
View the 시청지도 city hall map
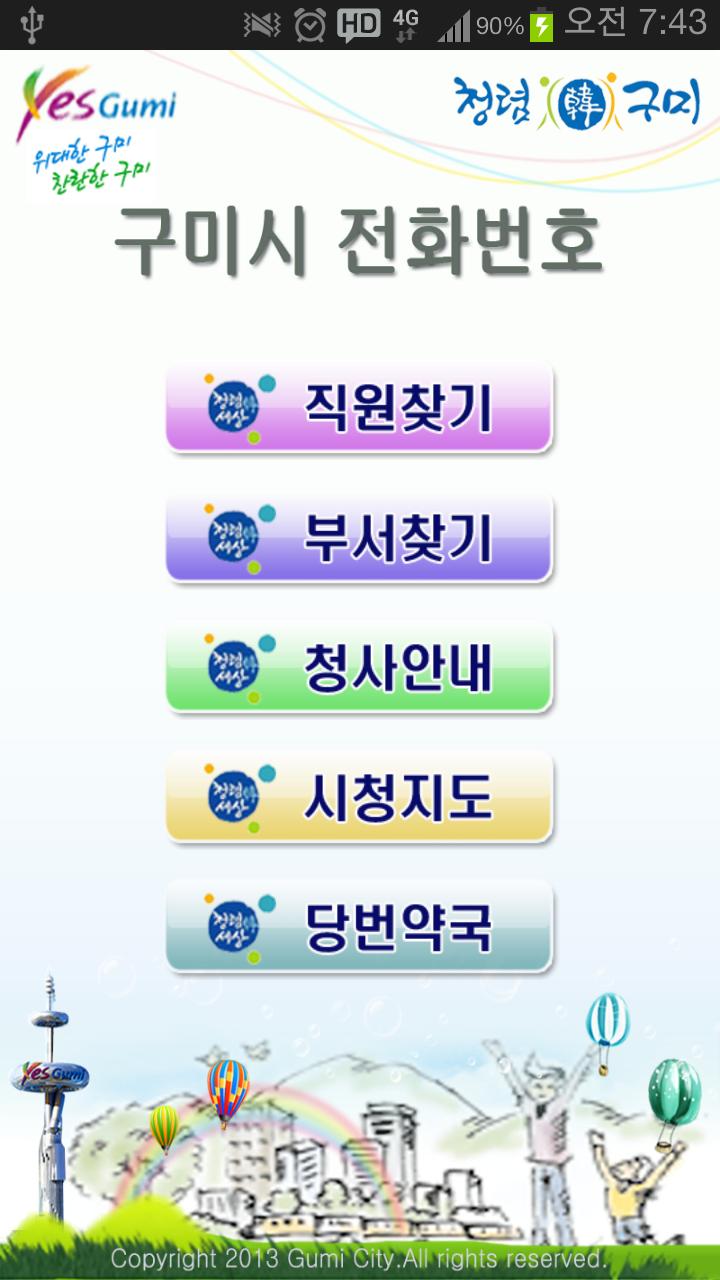(359, 797)
